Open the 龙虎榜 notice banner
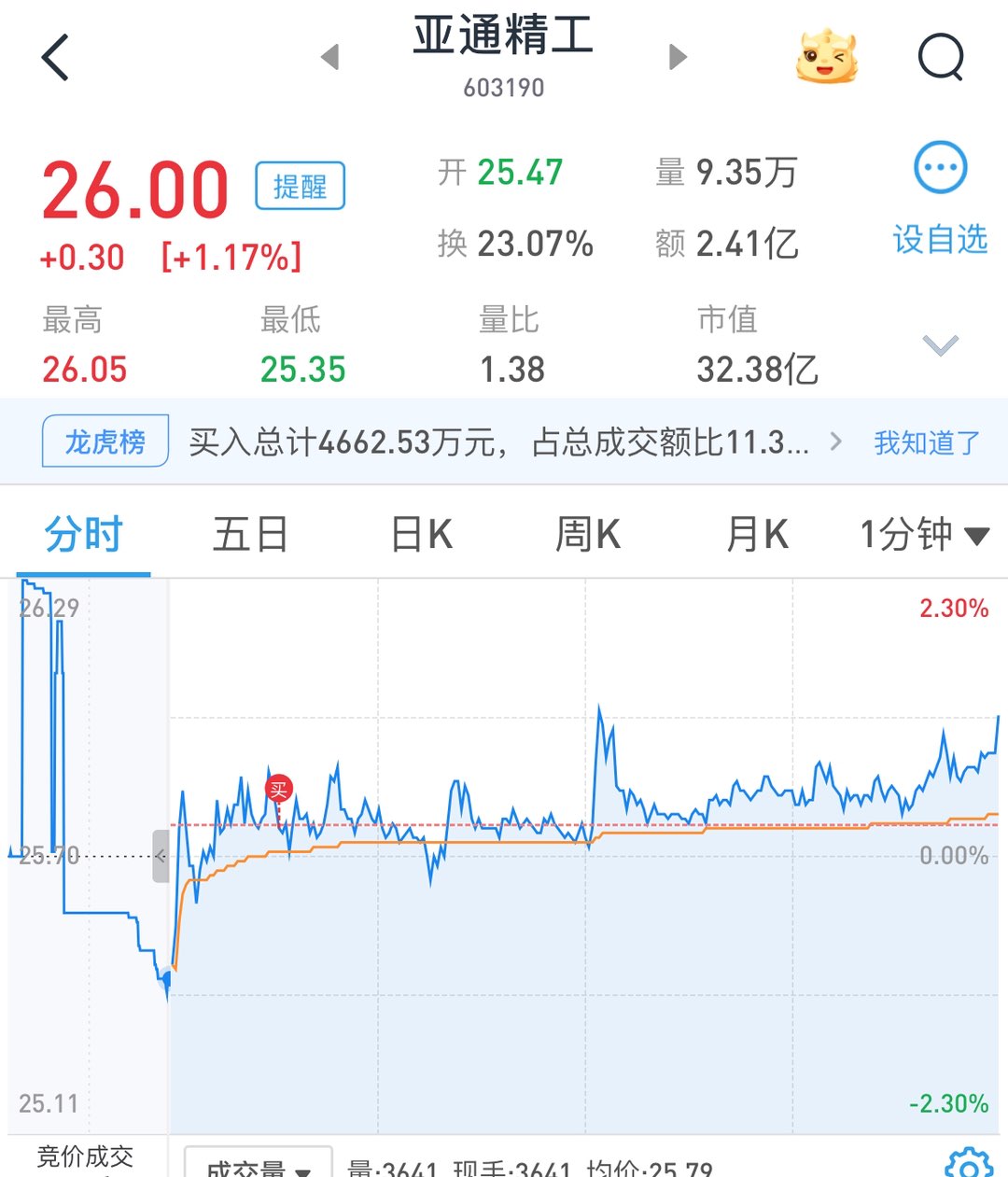The width and height of the screenshot is (1008, 1177). click(105, 441)
